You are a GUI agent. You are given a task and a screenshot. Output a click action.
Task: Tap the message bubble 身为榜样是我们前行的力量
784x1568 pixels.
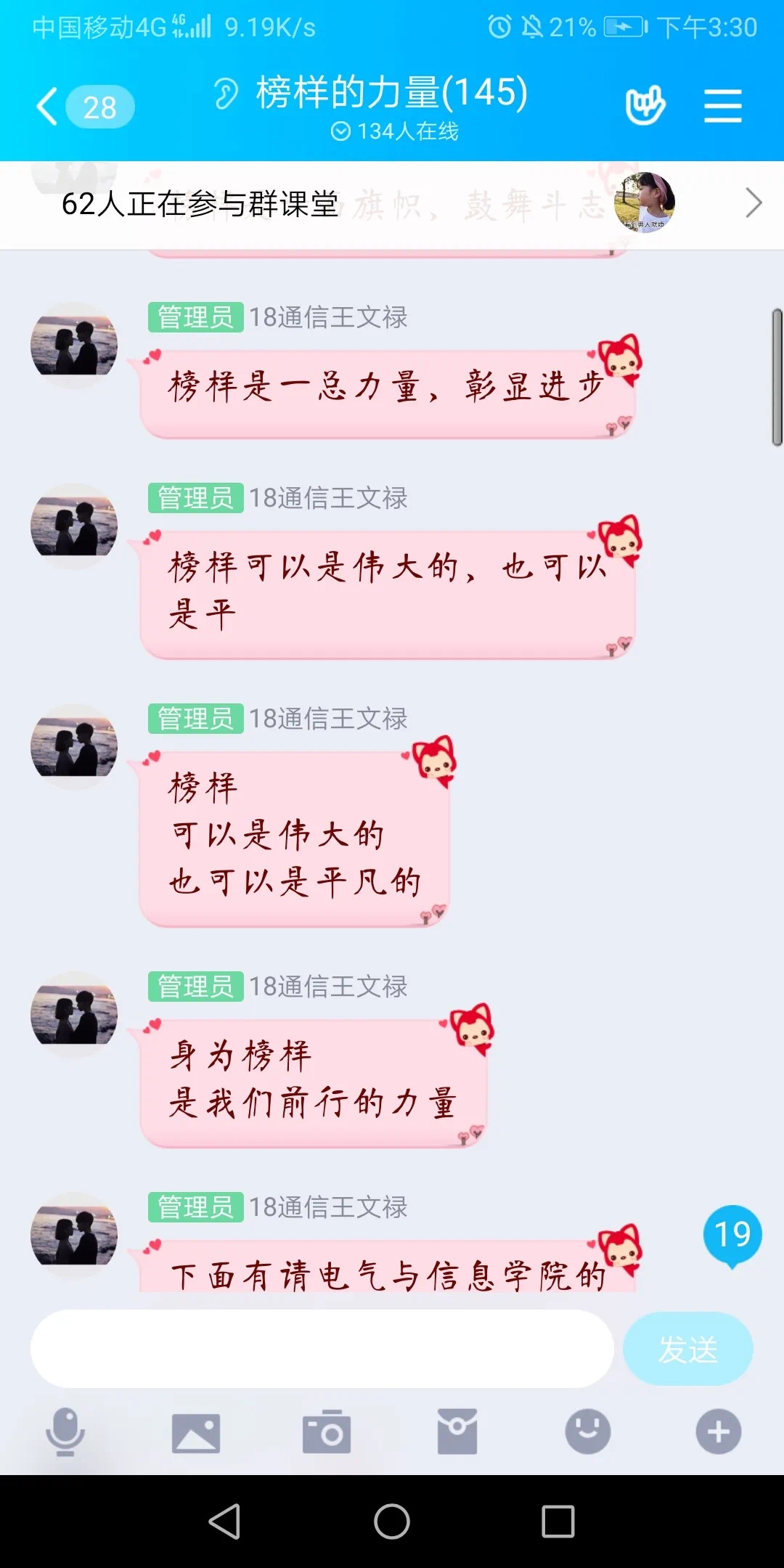(x=312, y=1079)
